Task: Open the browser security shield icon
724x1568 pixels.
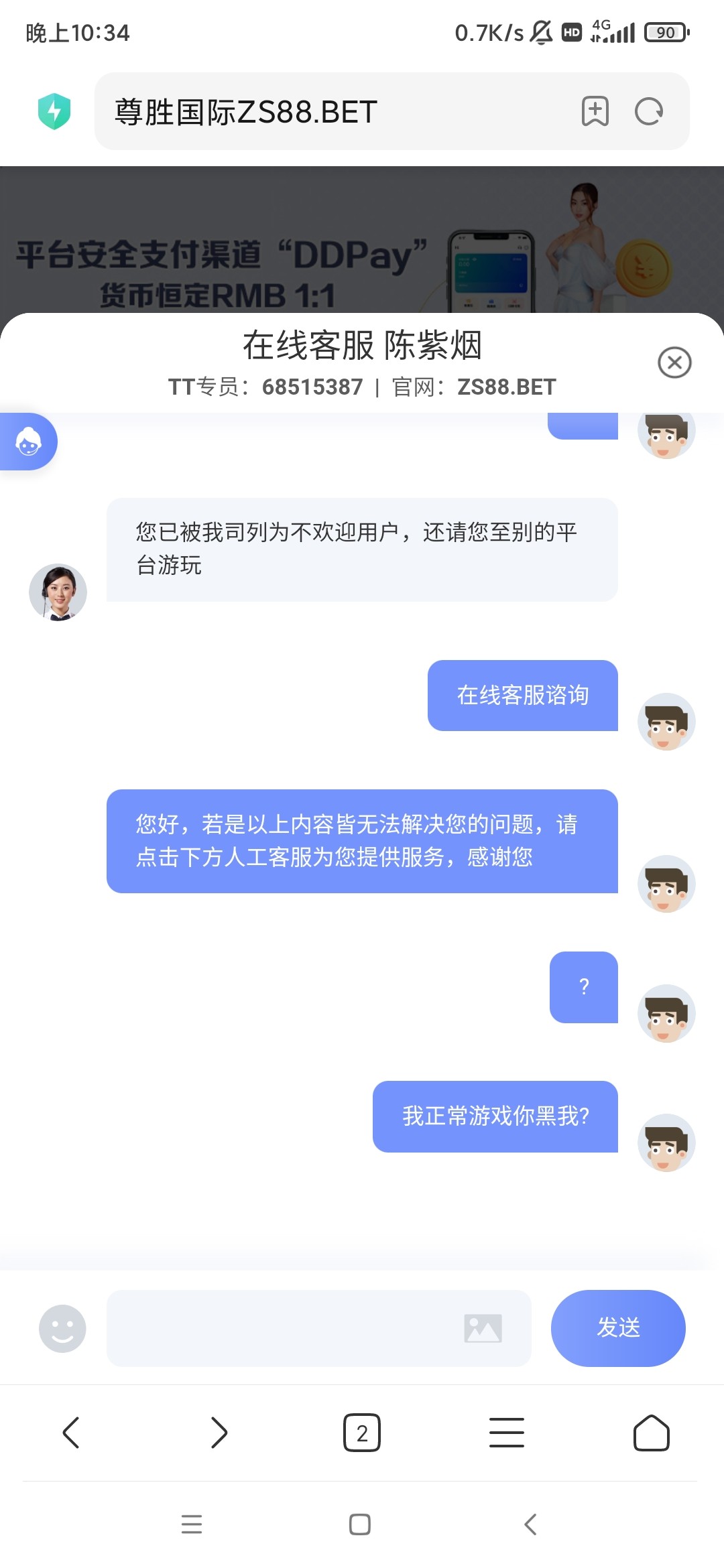Action: pyautogui.click(x=54, y=111)
